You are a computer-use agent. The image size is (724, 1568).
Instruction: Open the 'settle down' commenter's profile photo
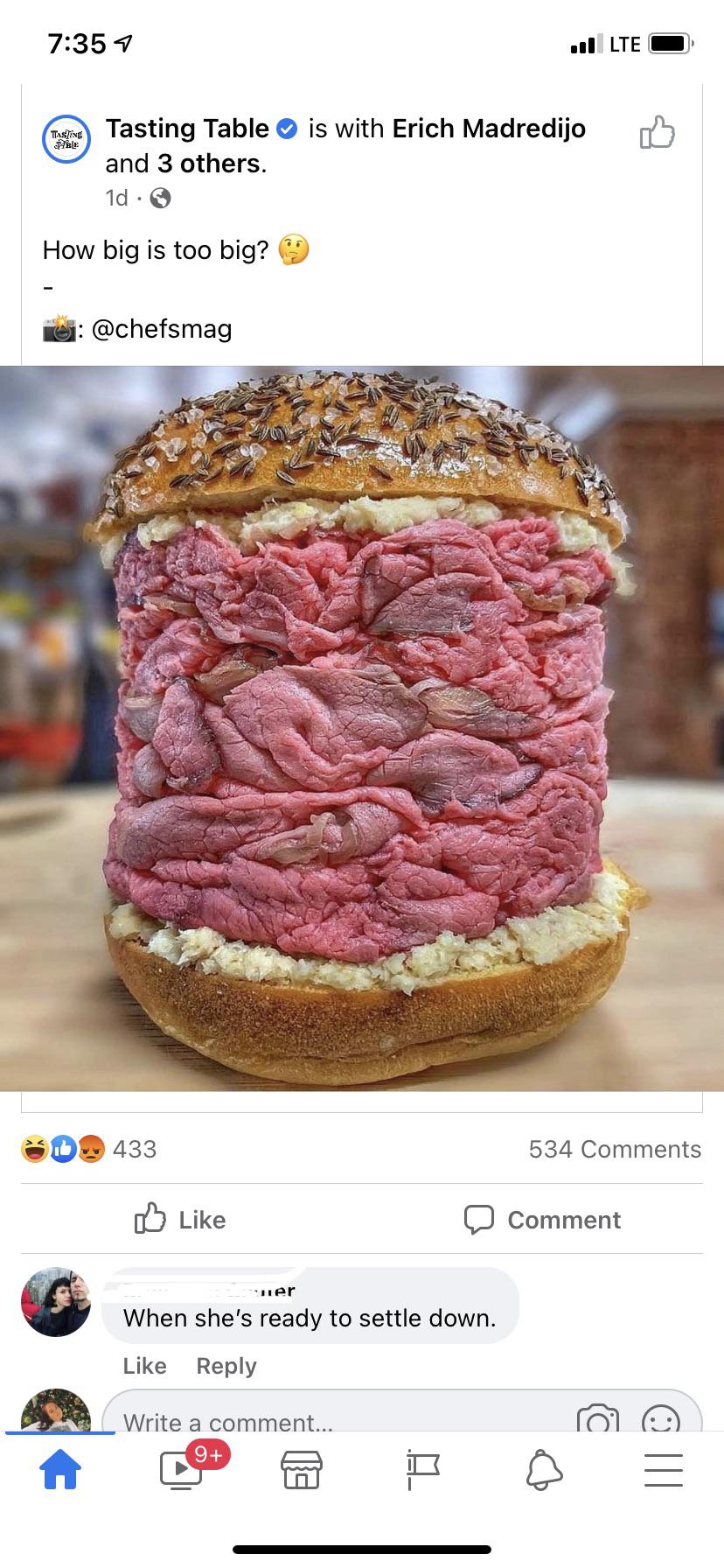56,1302
